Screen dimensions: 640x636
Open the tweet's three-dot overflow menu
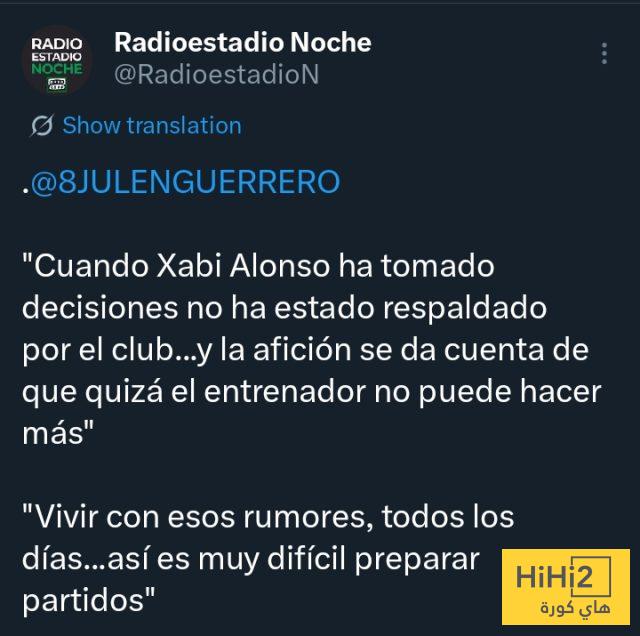point(604,54)
